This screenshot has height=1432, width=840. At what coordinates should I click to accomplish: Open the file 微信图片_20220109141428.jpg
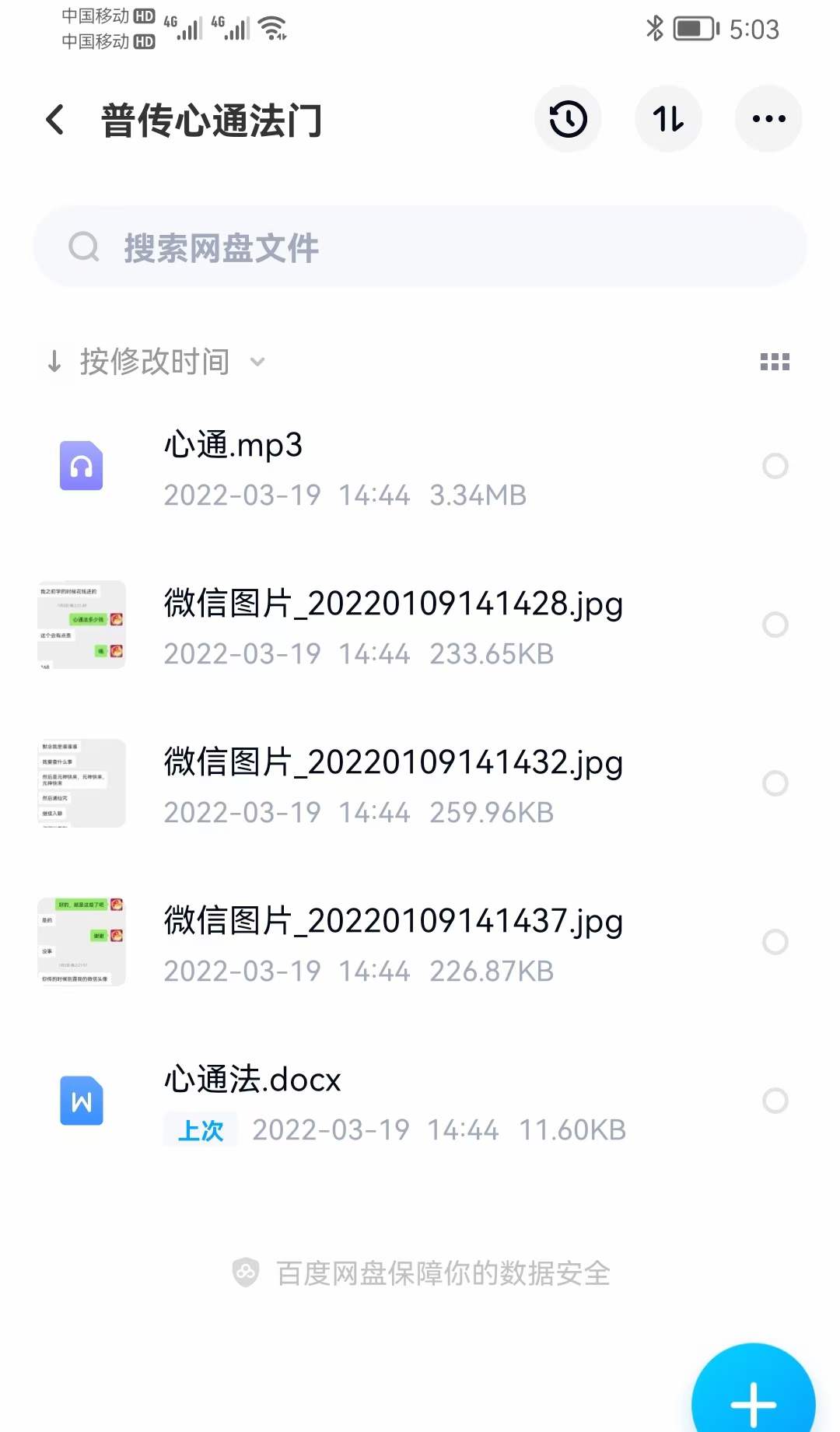click(393, 605)
